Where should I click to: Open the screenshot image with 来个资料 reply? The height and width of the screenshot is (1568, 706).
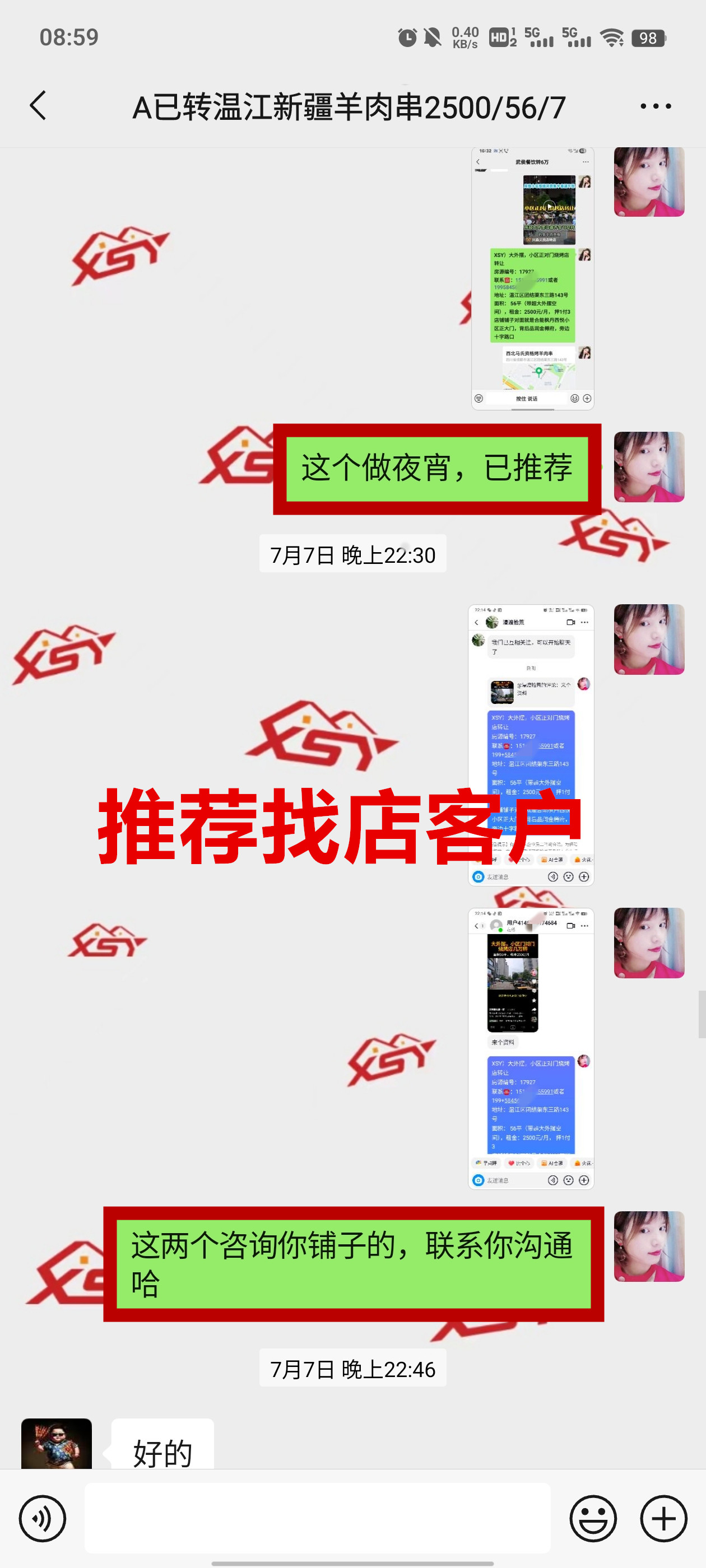531,1048
